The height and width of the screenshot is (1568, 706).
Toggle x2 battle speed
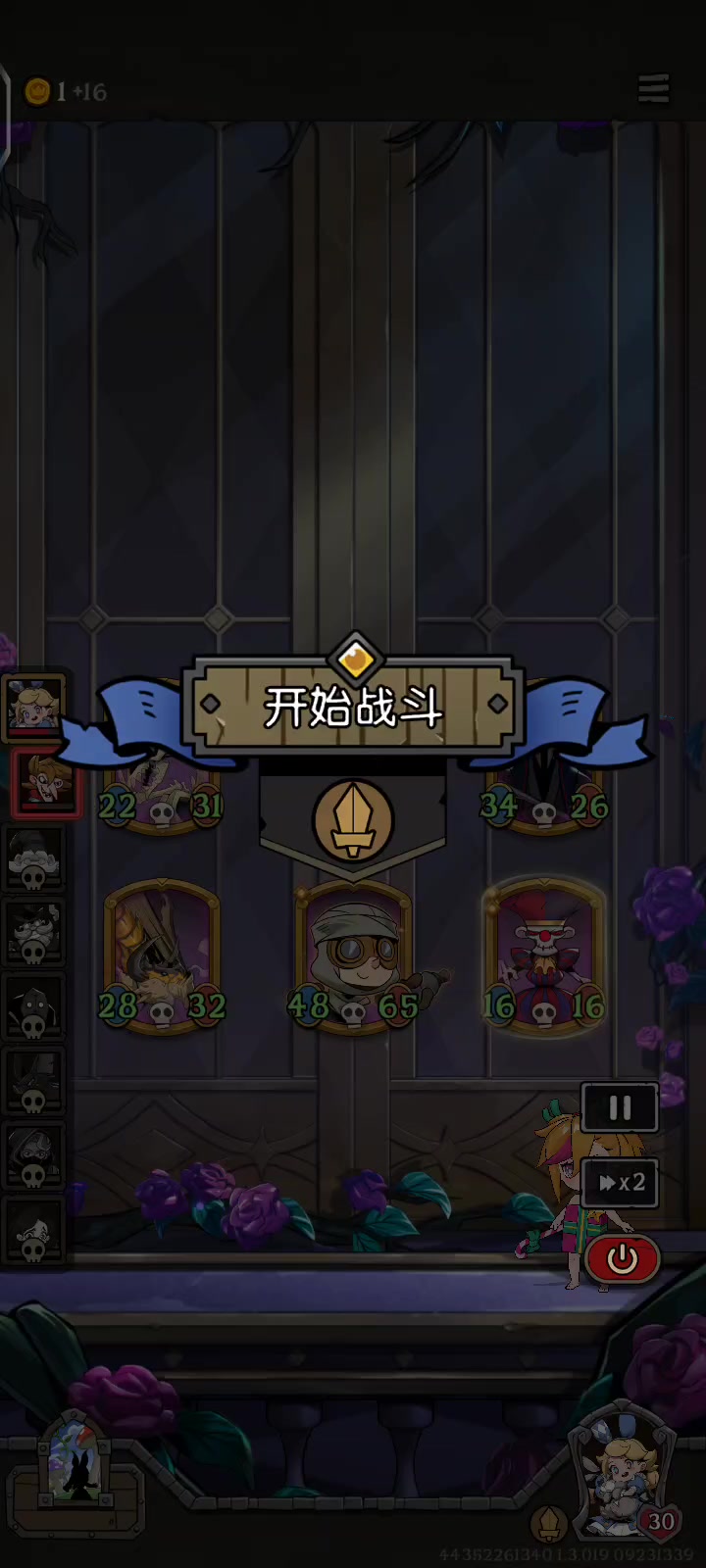click(620, 1183)
